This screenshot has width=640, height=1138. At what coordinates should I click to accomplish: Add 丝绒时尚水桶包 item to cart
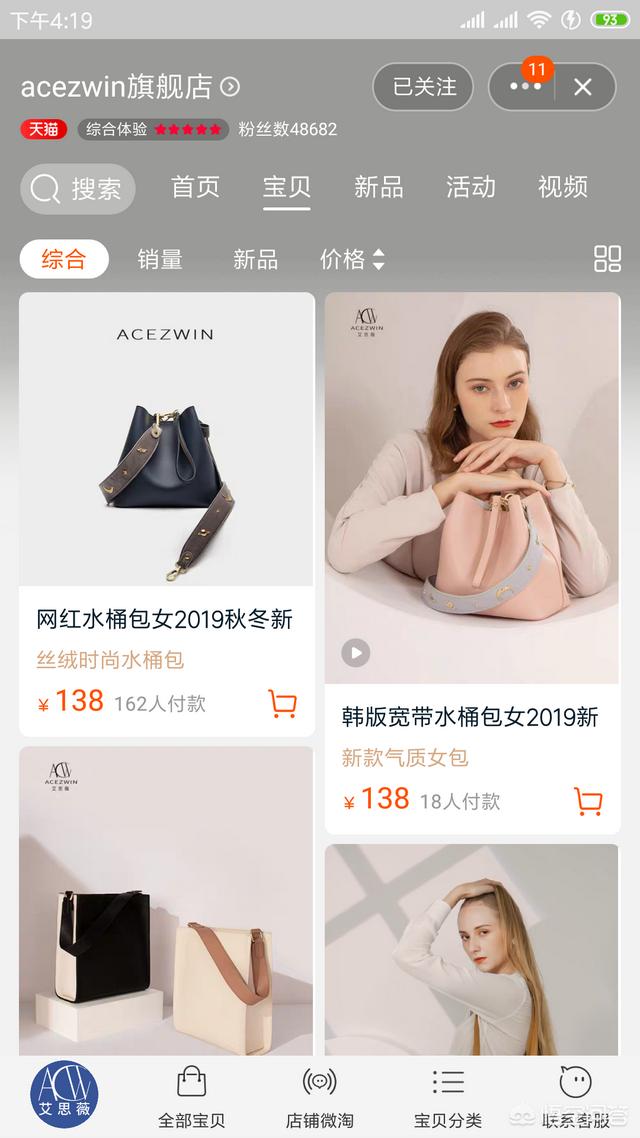coord(282,703)
